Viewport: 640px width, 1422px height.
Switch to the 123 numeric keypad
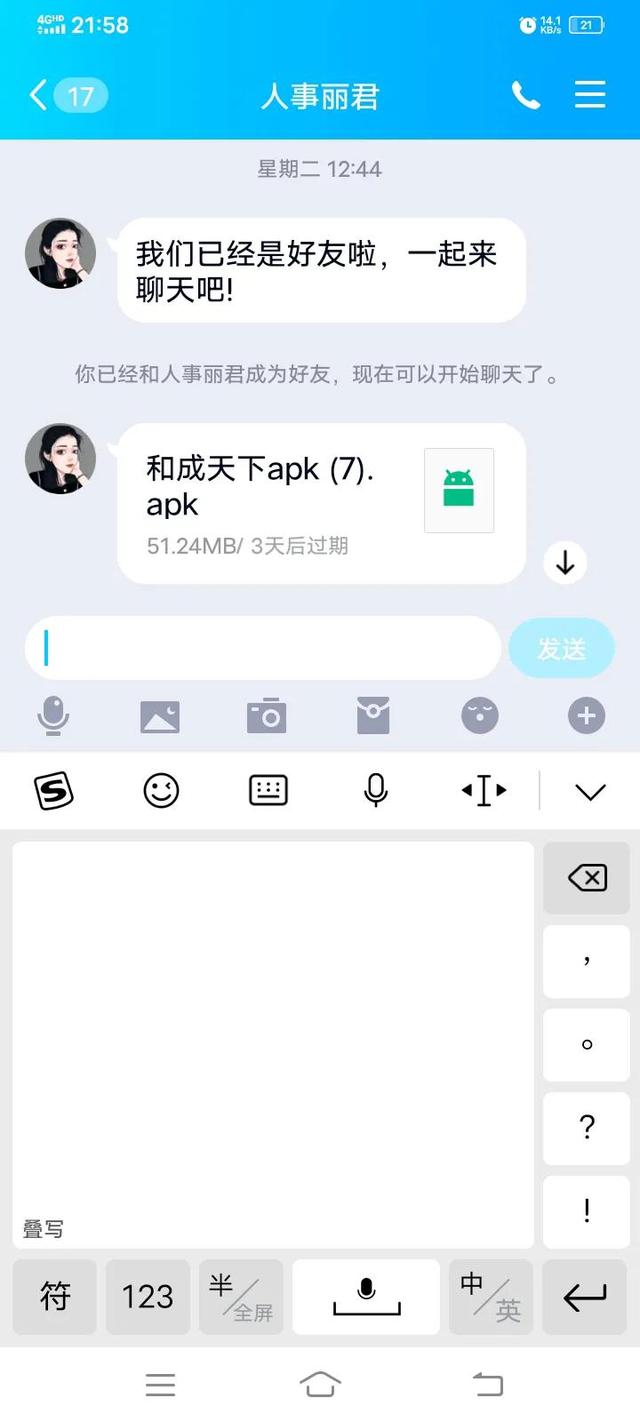point(148,1297)
